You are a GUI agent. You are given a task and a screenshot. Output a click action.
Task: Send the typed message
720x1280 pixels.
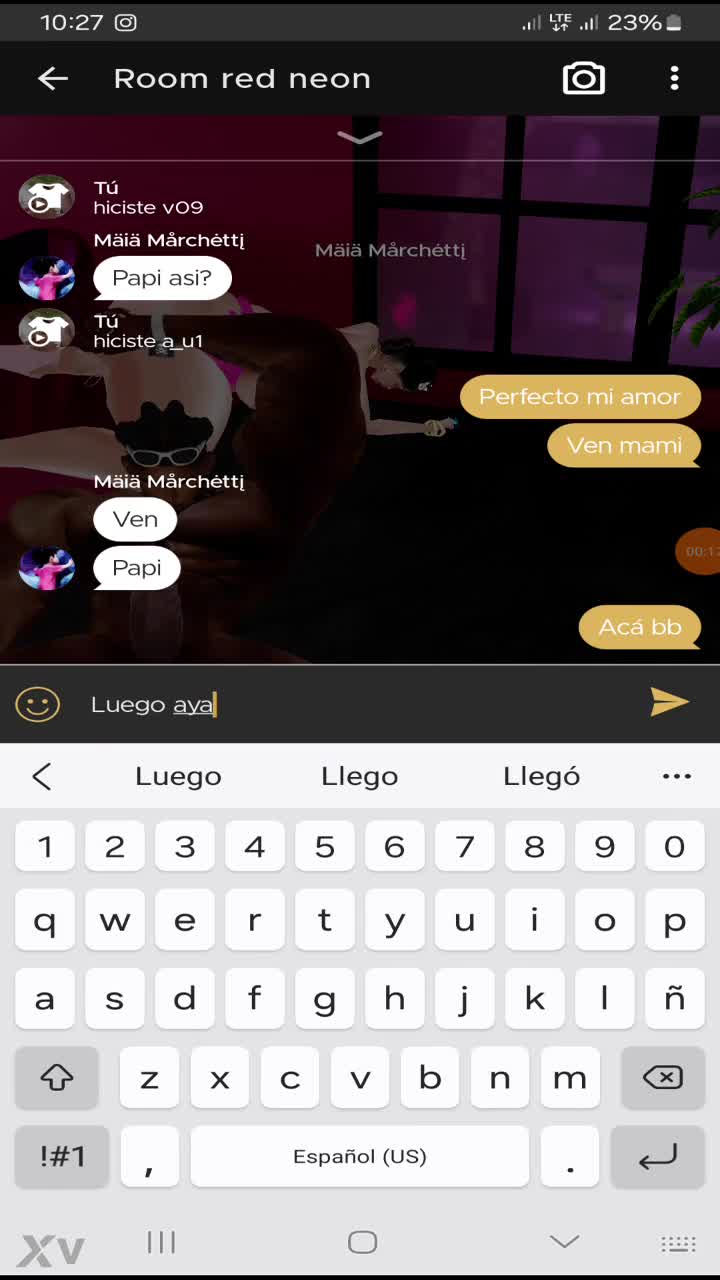coord(669,702)
